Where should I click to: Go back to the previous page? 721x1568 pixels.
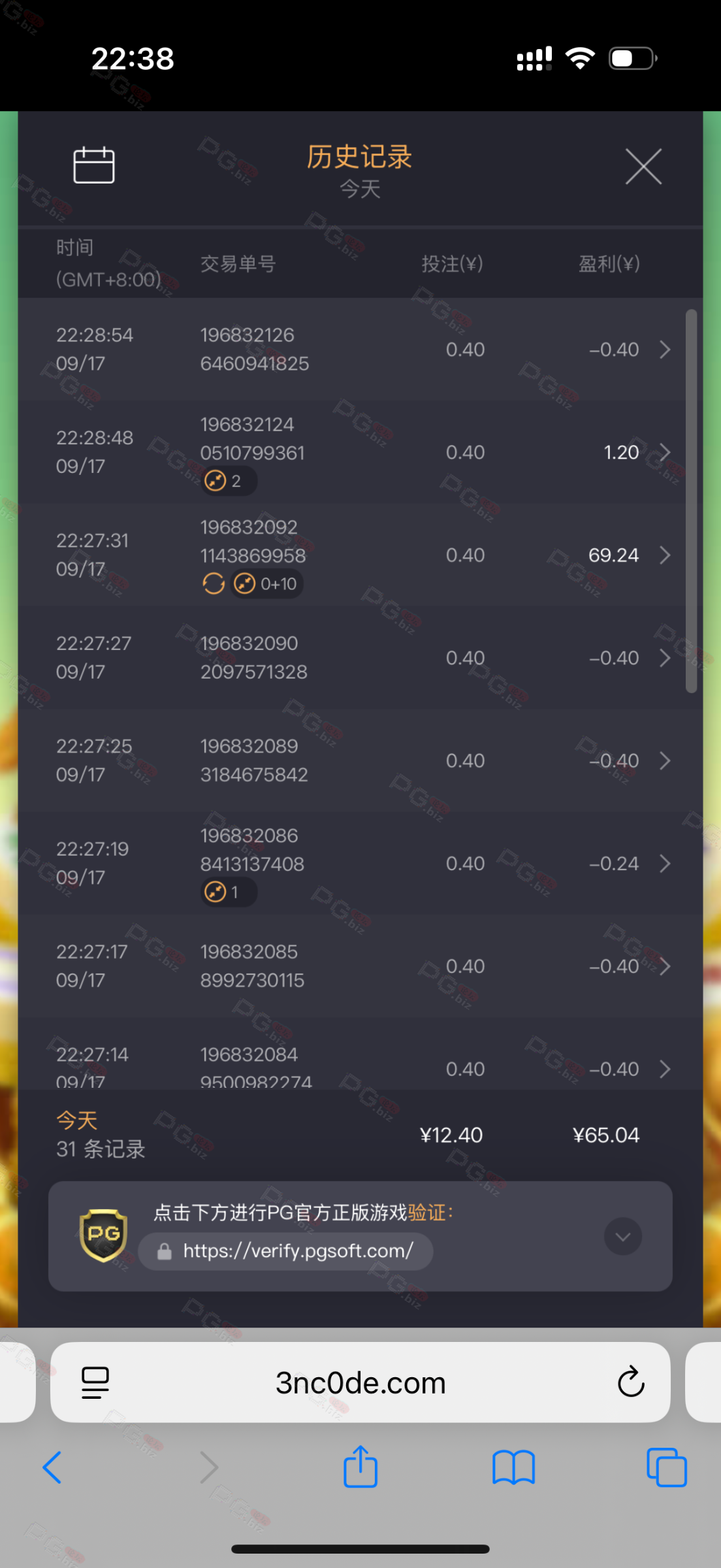click(52, 1468)
